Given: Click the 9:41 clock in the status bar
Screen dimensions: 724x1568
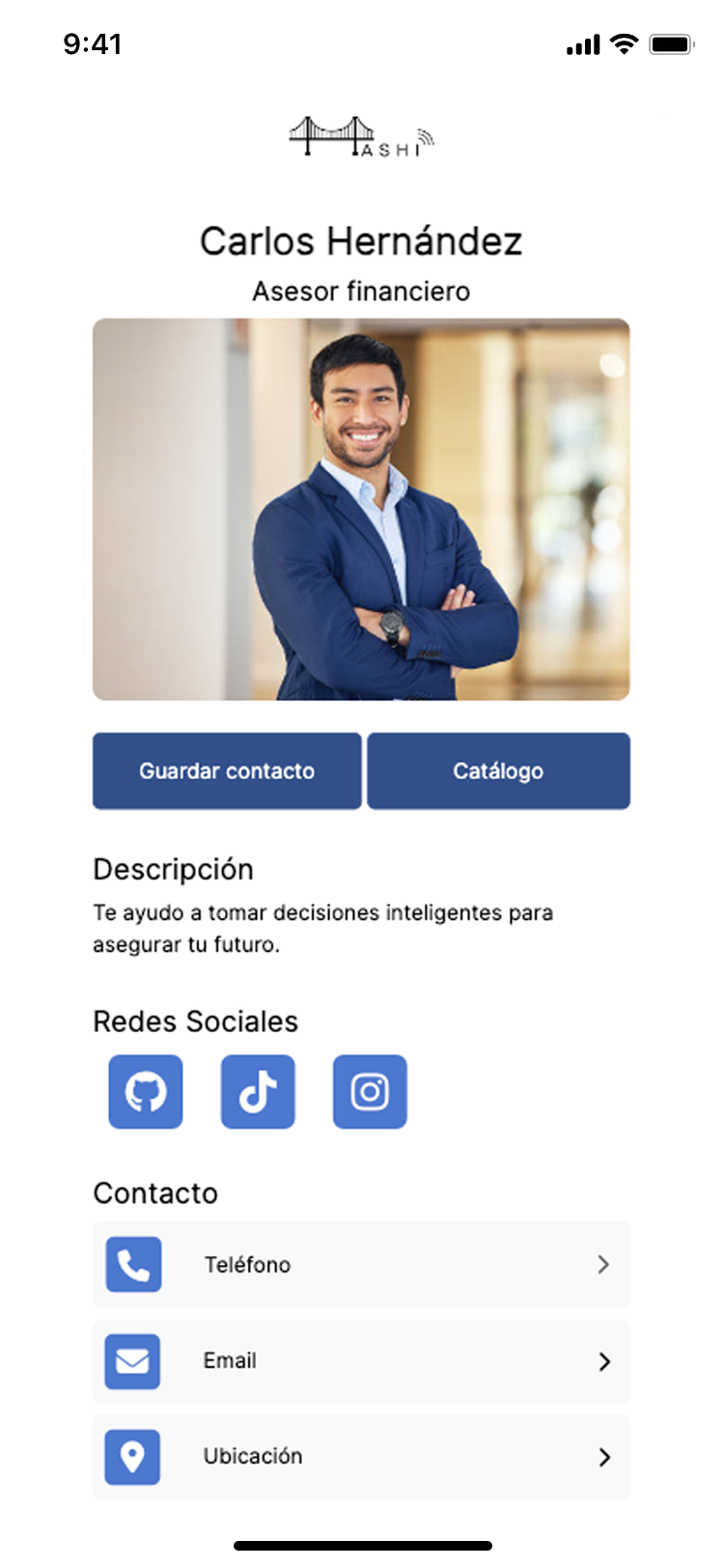Looking at the screenshot, I should [x=95, y=44].
